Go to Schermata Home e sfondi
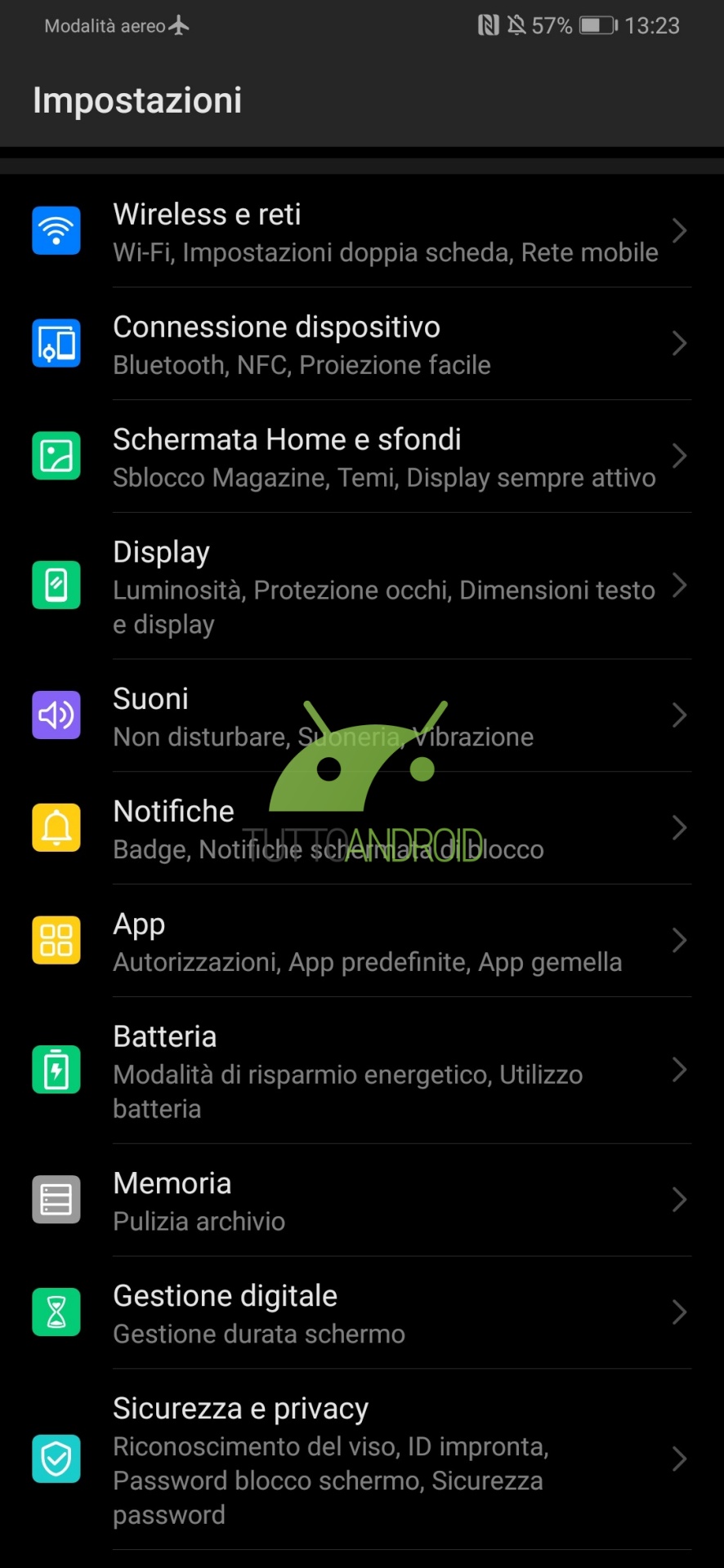Screen dimensions: 724x1568 362,457
